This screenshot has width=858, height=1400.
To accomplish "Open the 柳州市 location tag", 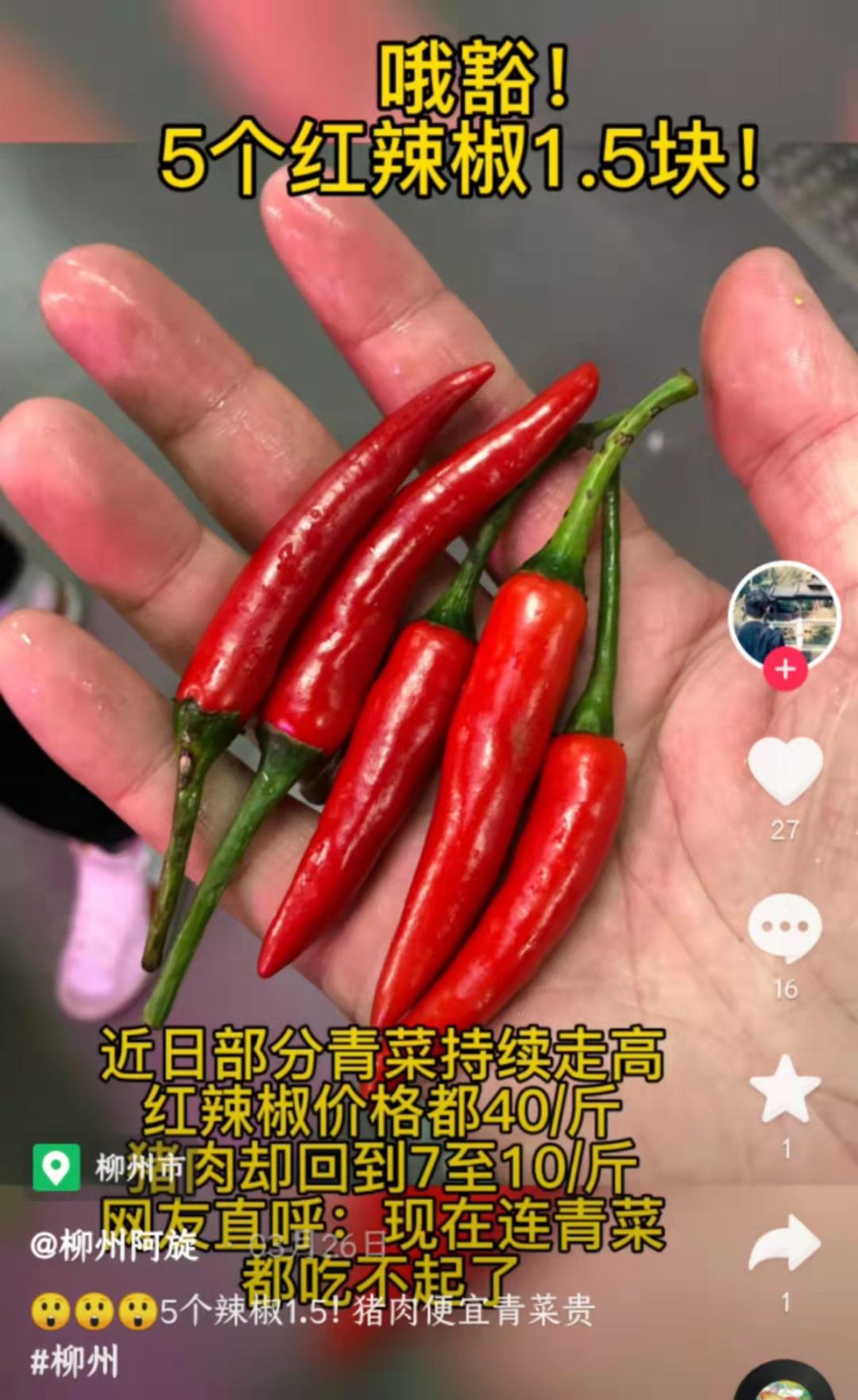I will [x=109, y=1167].
